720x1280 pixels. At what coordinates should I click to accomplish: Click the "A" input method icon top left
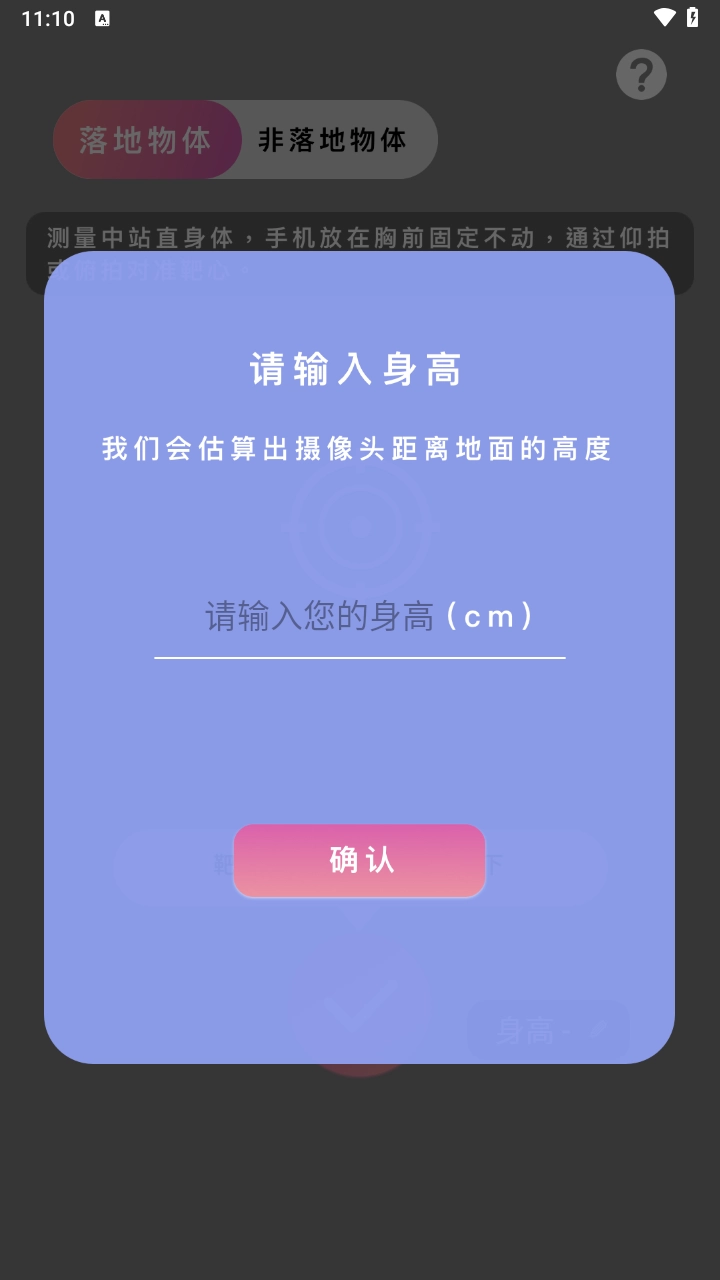pyautogui.click(x=101, y=17)
